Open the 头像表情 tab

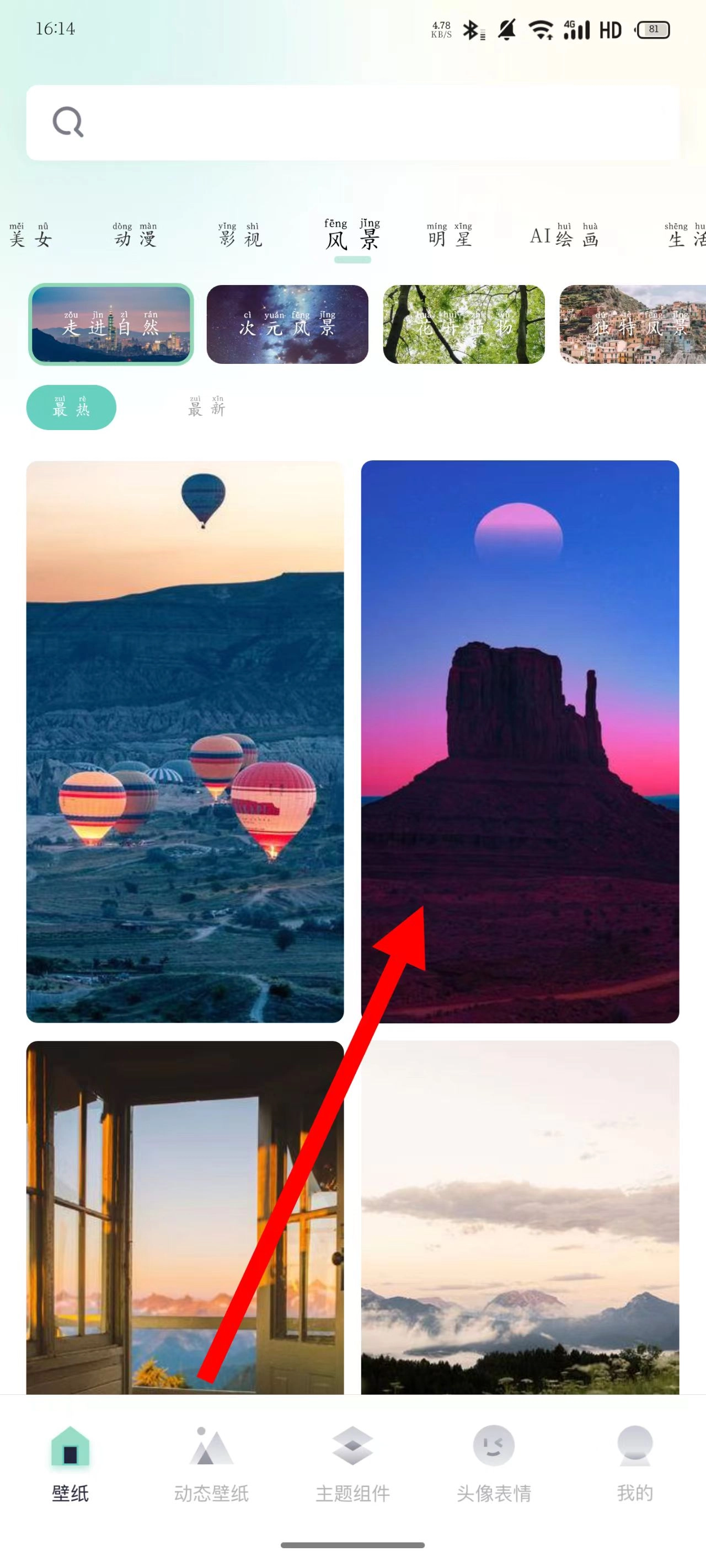(494, 1463)
